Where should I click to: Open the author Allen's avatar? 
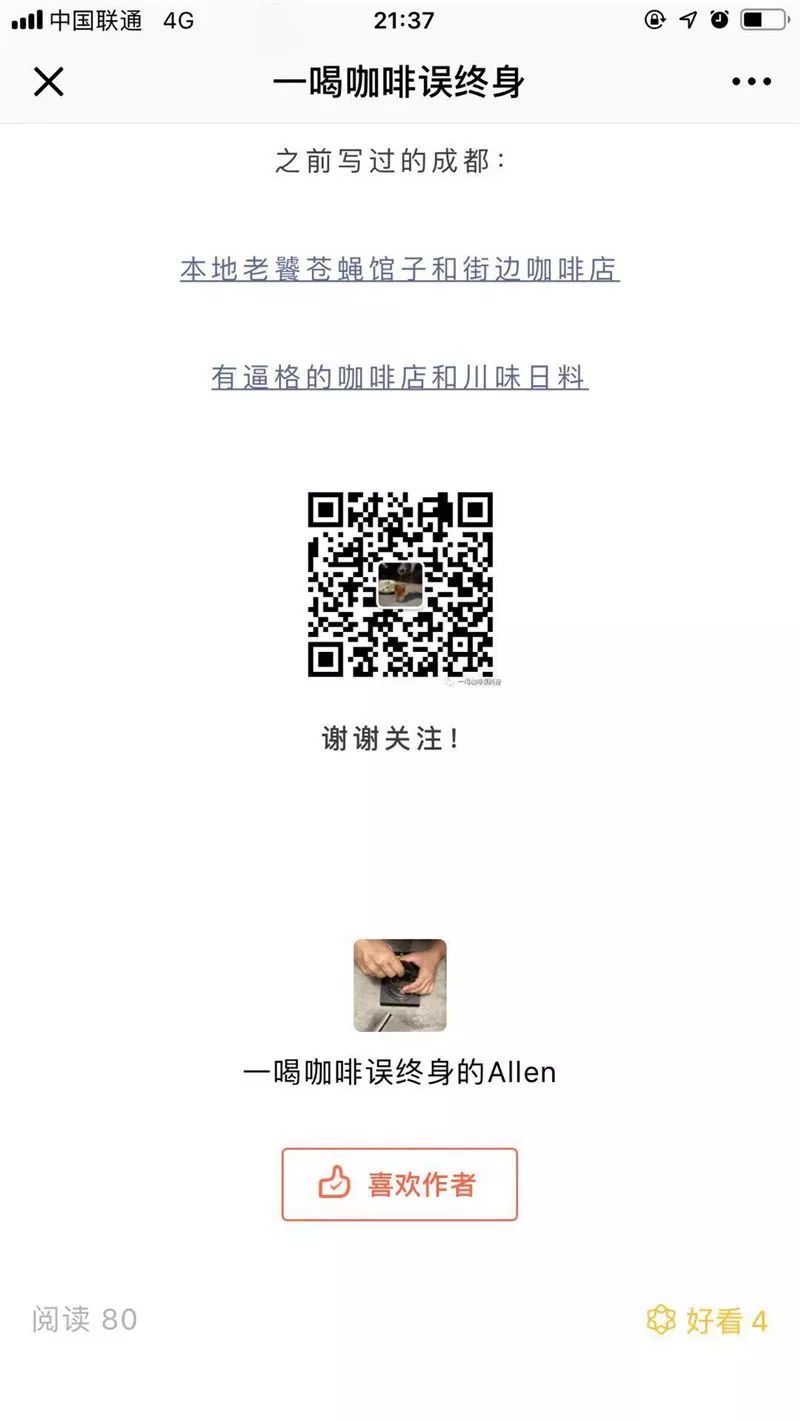[x=400, y=985]
